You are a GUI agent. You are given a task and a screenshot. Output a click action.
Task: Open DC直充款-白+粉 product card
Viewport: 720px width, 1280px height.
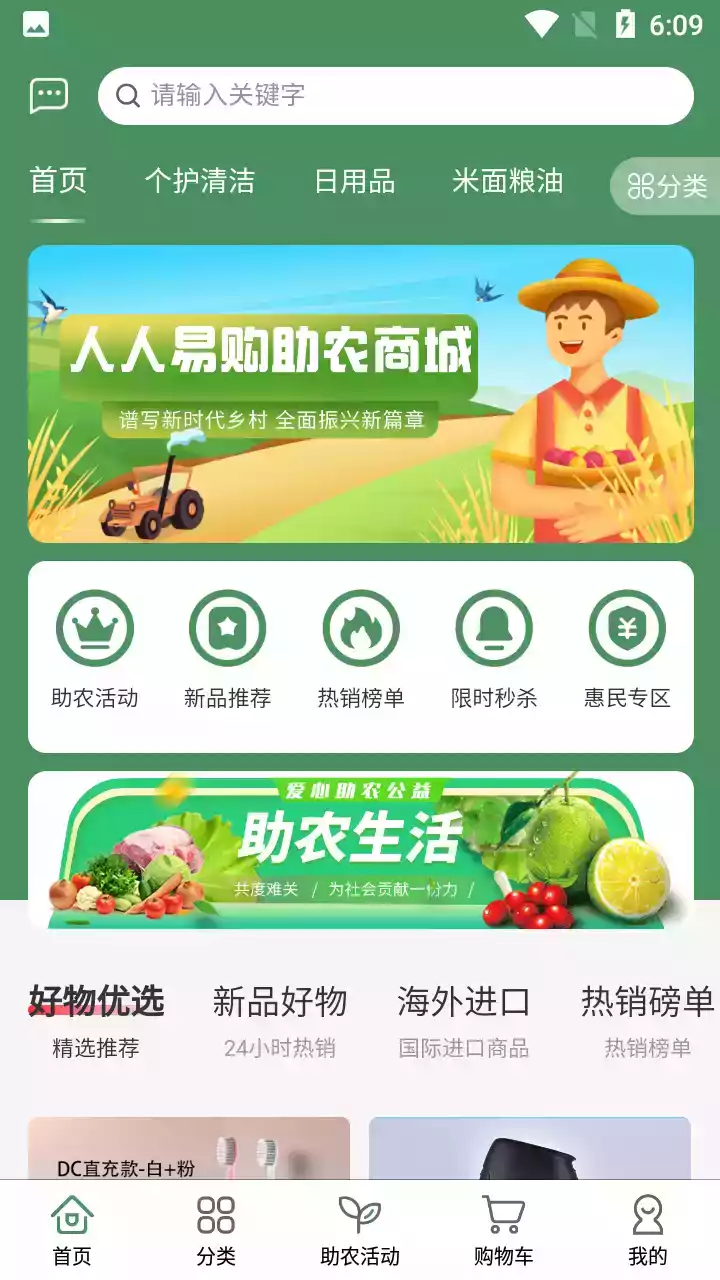click(x=189, y=1148)
